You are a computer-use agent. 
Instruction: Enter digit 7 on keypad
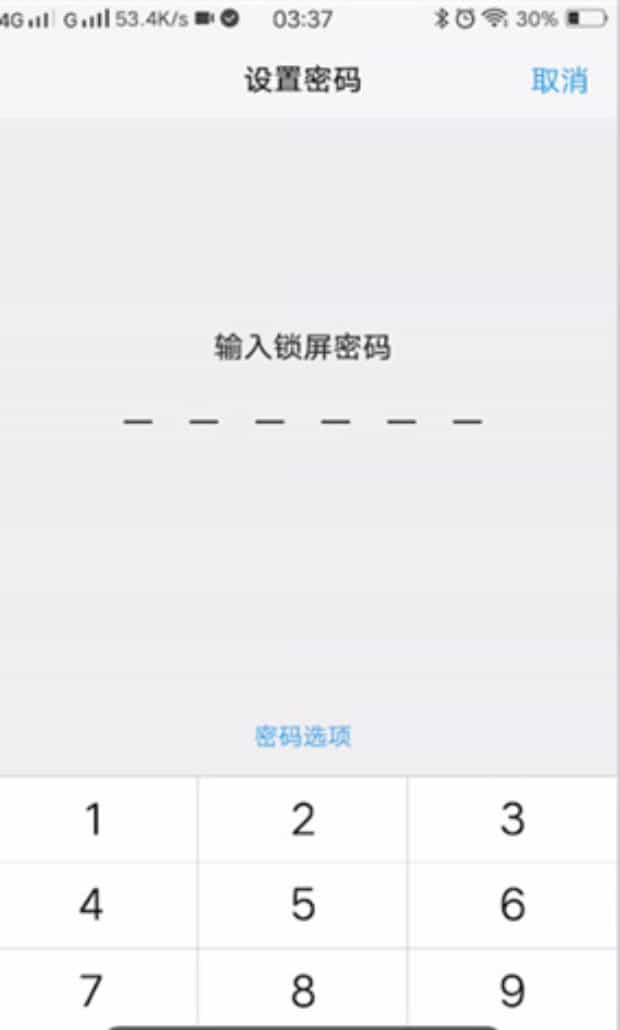(x=92, y=990)
